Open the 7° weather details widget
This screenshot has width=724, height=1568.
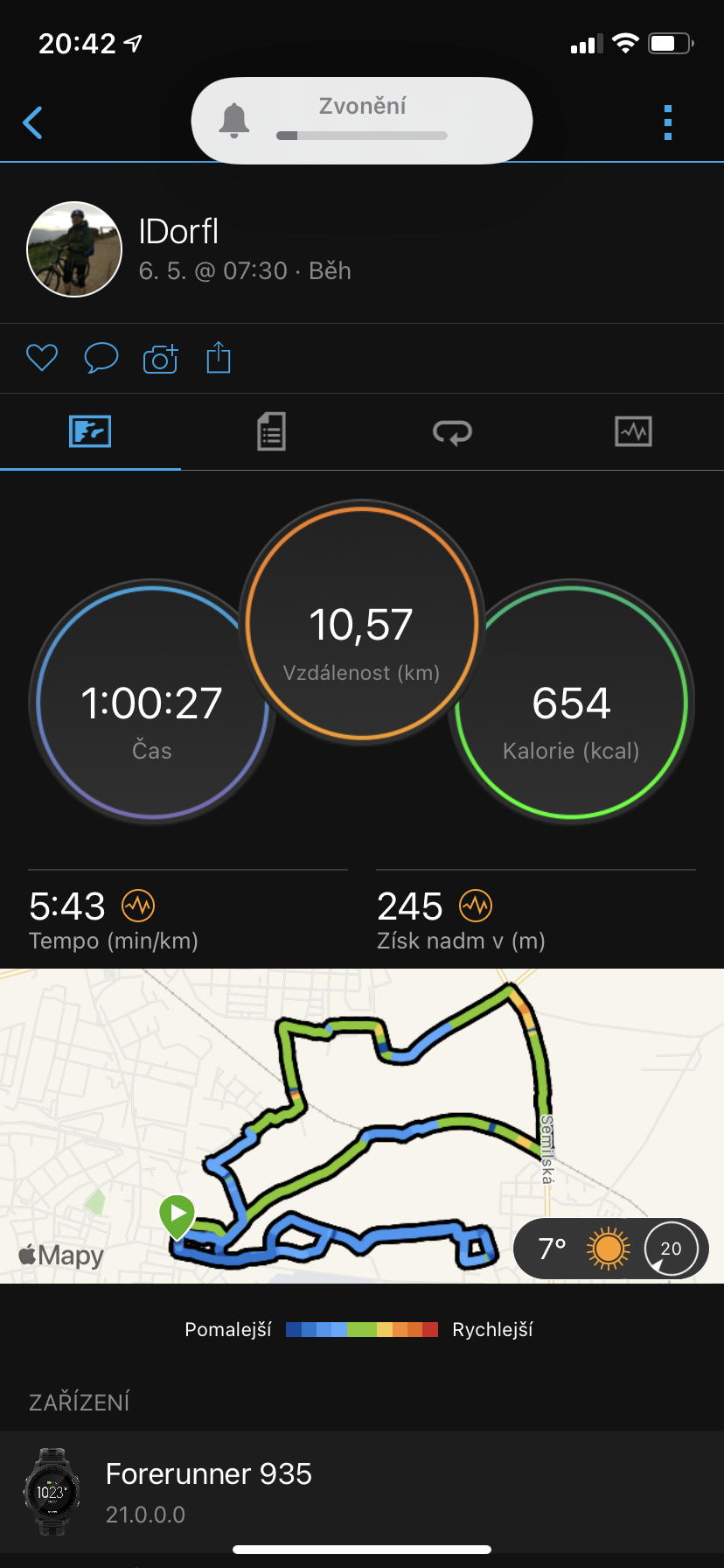click(611, 1249)
